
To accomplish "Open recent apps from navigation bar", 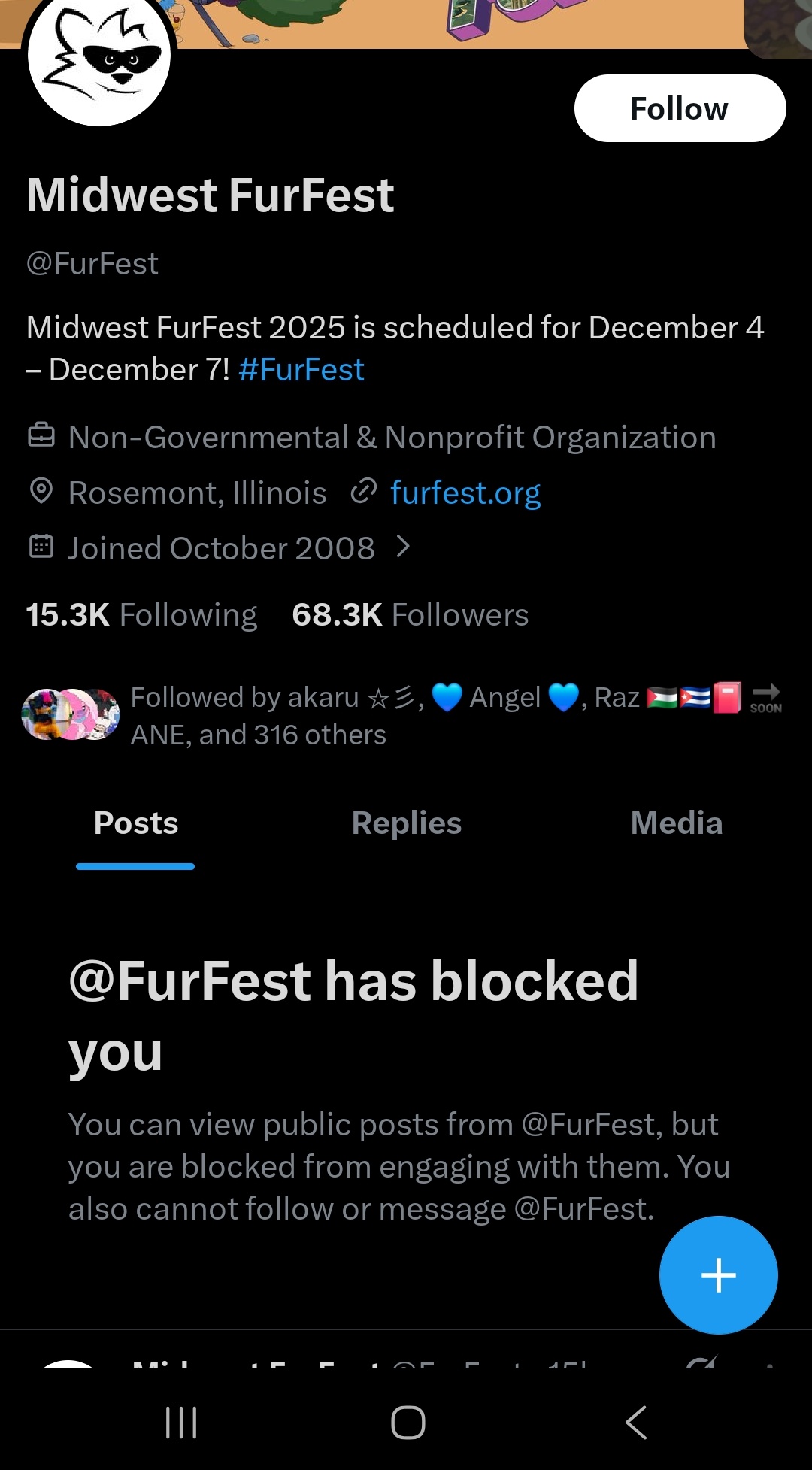I will tap(180, 1422).
